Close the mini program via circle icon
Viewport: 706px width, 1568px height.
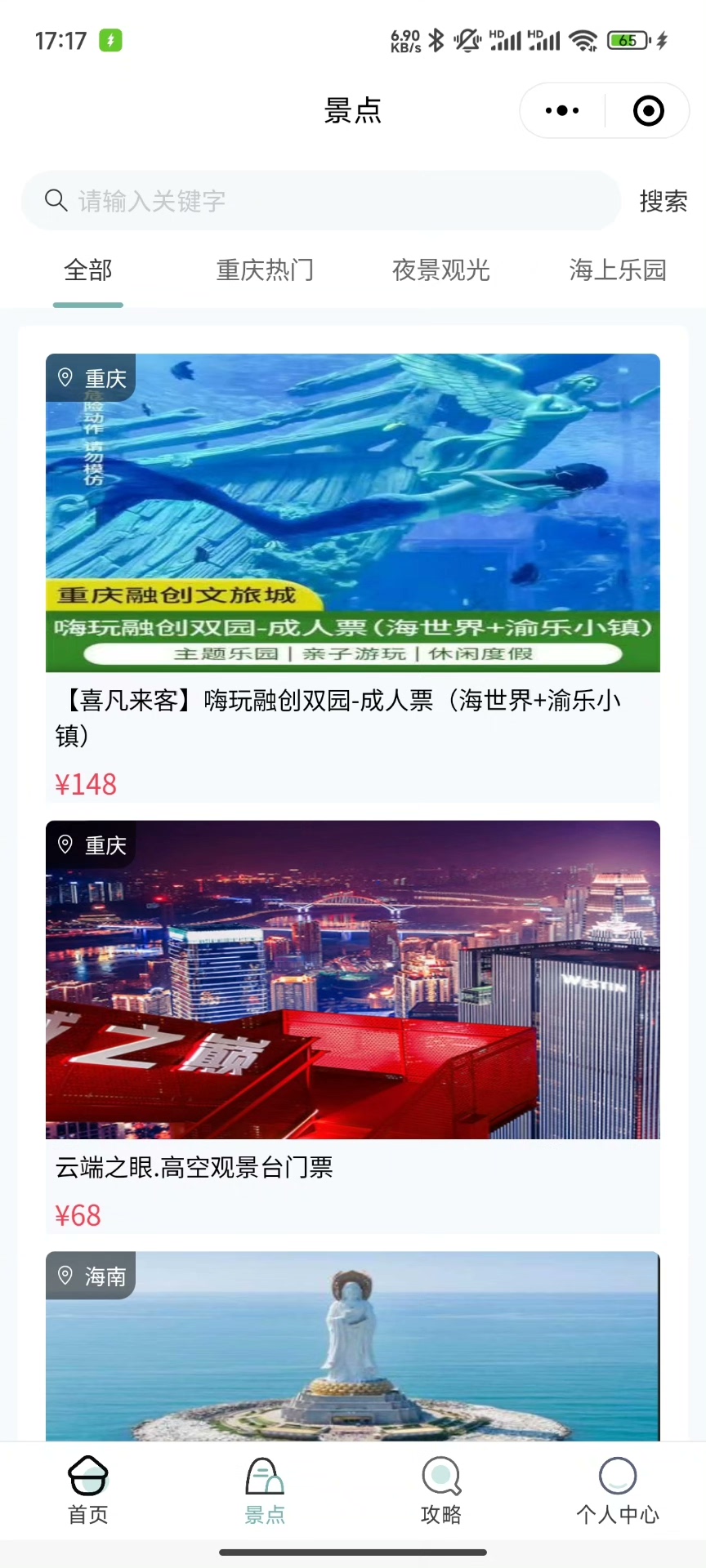tap(649, 110)
